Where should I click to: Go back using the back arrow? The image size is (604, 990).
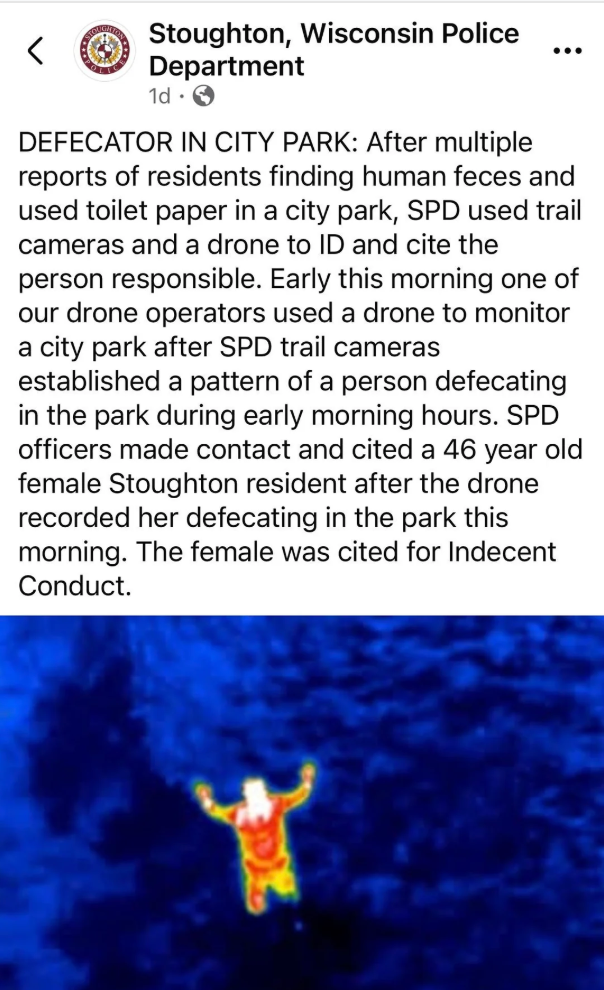click(36, 52)
